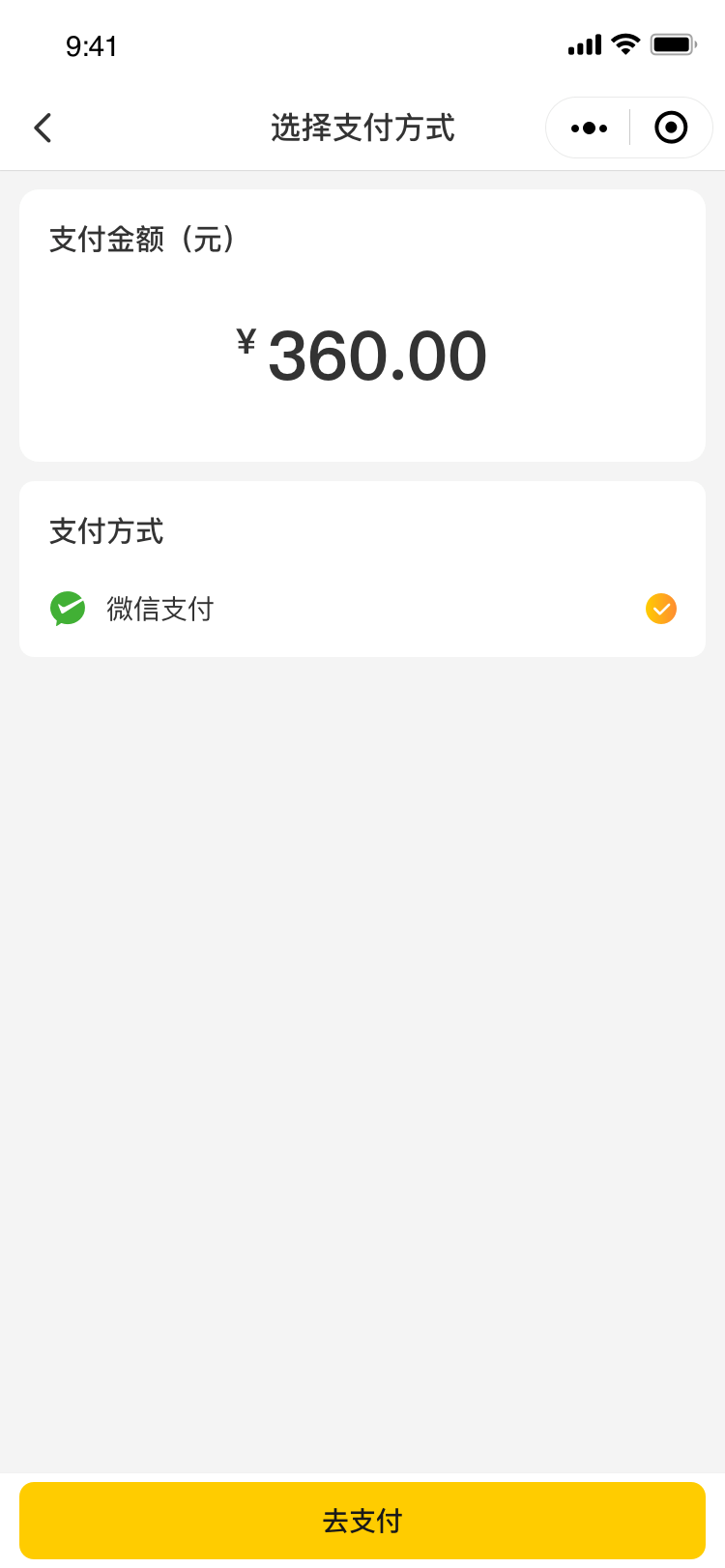Viewport: 725px width, 1568px height.
Task: Go back from the payment method page
Action: pos(43,128)
